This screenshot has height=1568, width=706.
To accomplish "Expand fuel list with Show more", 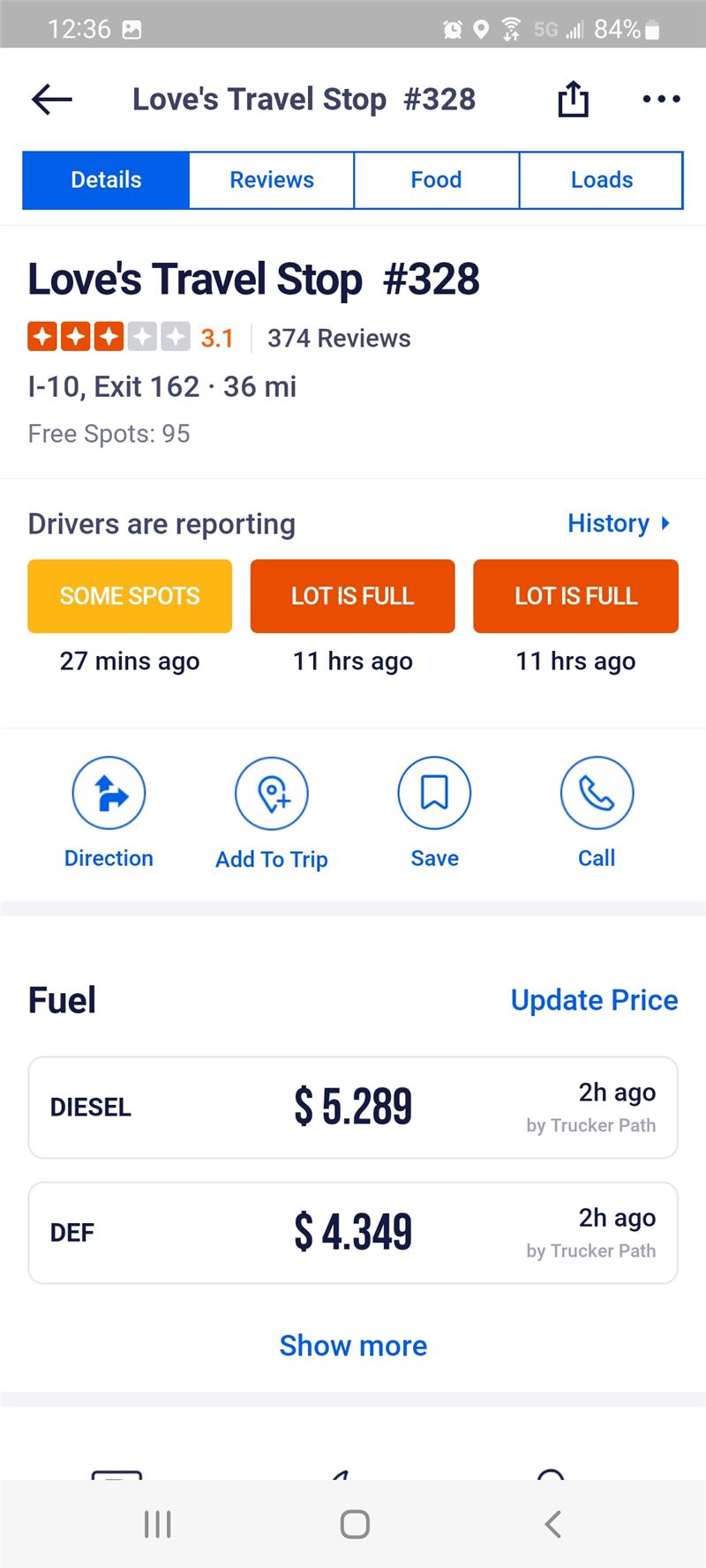I will (353, 1346).
